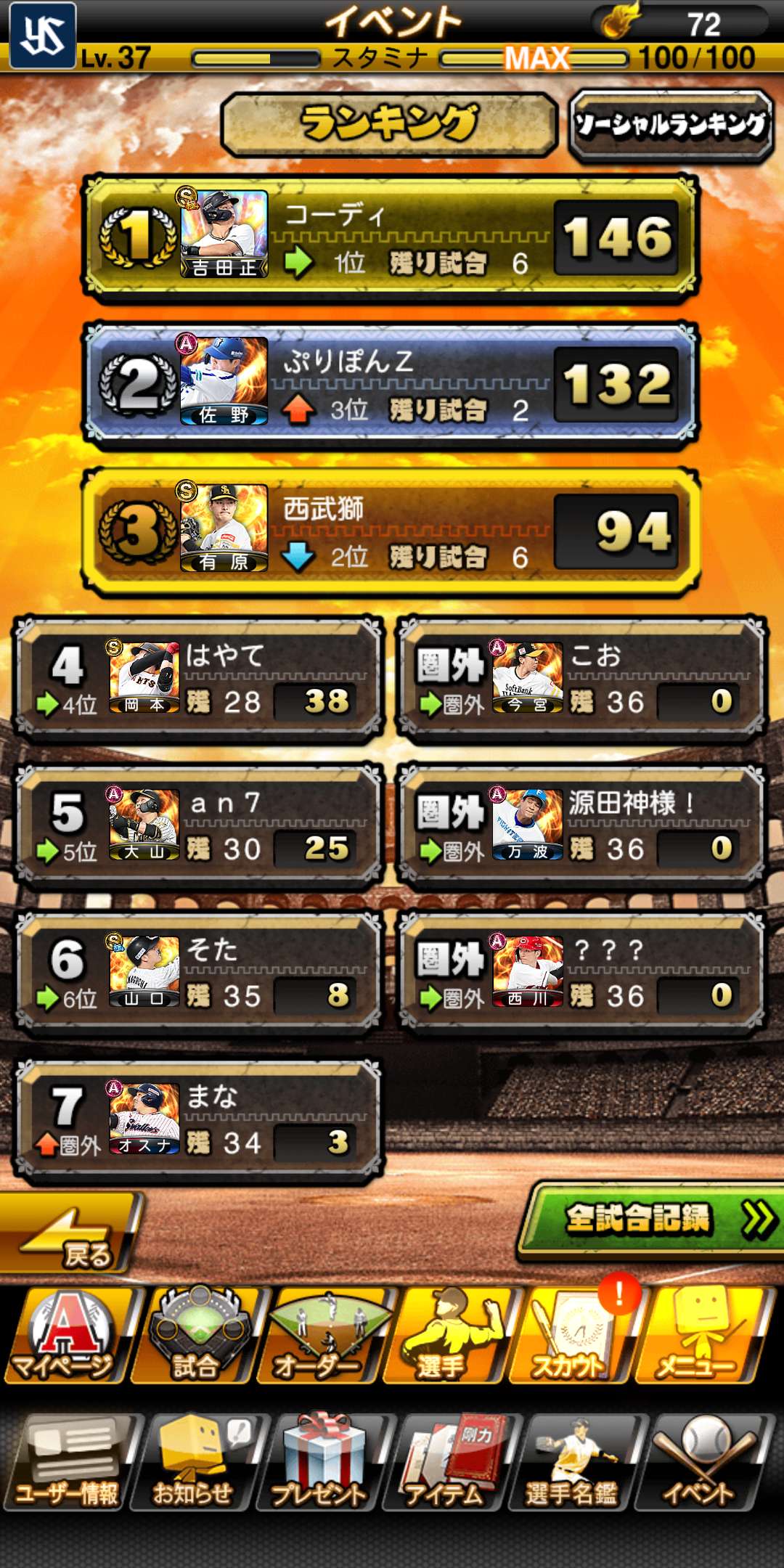Image resolution: width=784 pixels, height=1568 pixels.
Task: Open そた's sixth-place card
Action: coord(198,973)
